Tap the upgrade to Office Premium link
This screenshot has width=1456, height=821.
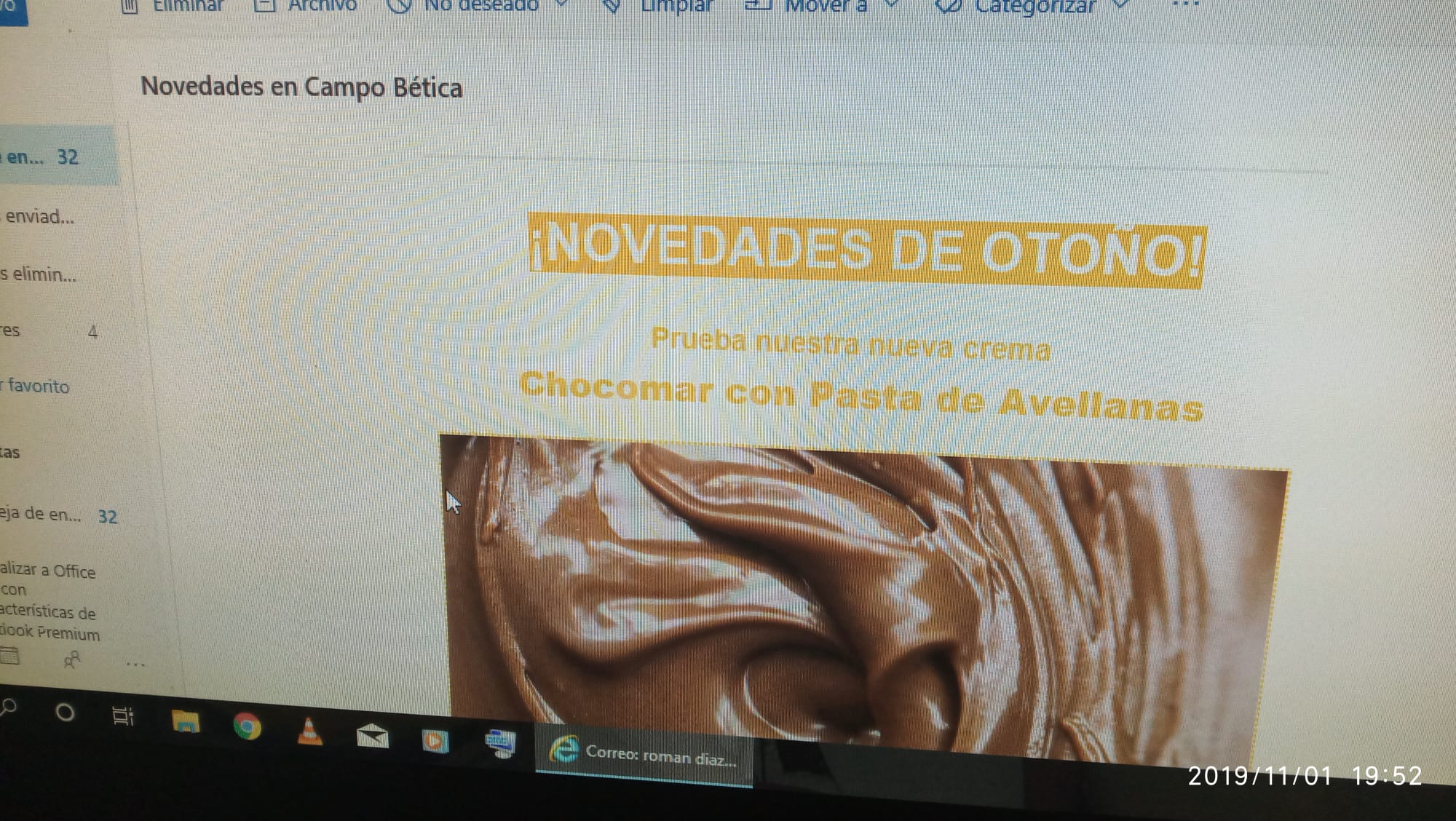click(48, 601)
